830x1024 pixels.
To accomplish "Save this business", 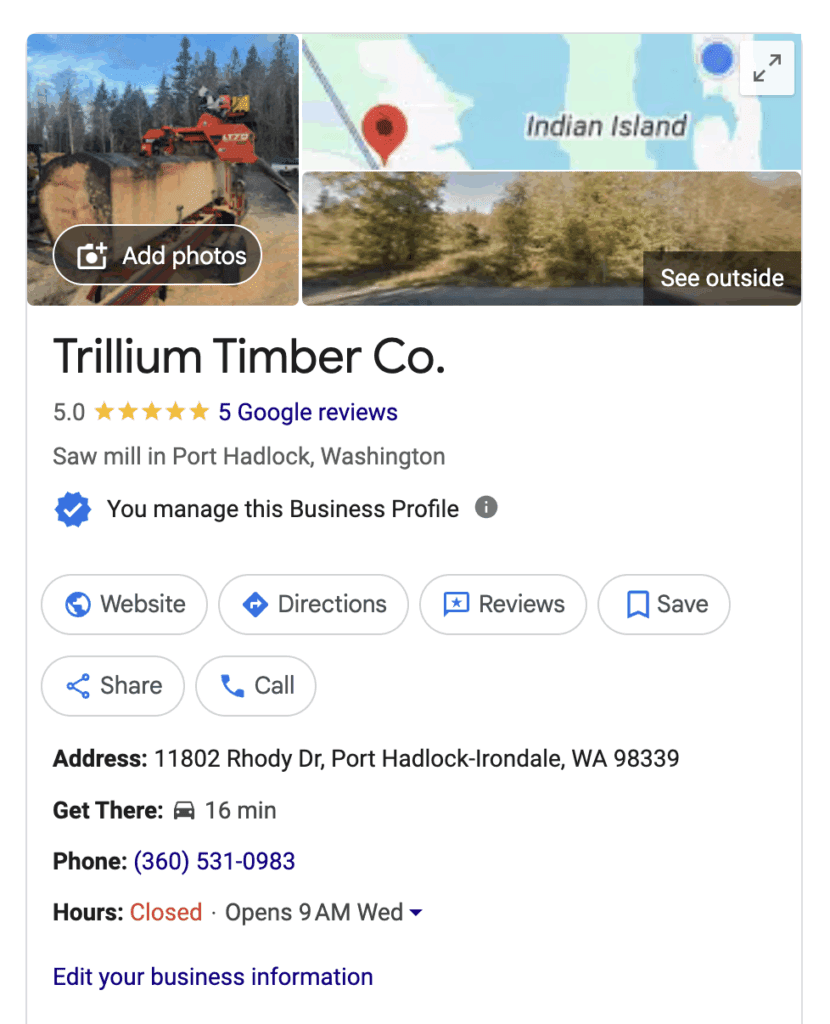I will tap(664, 604).
